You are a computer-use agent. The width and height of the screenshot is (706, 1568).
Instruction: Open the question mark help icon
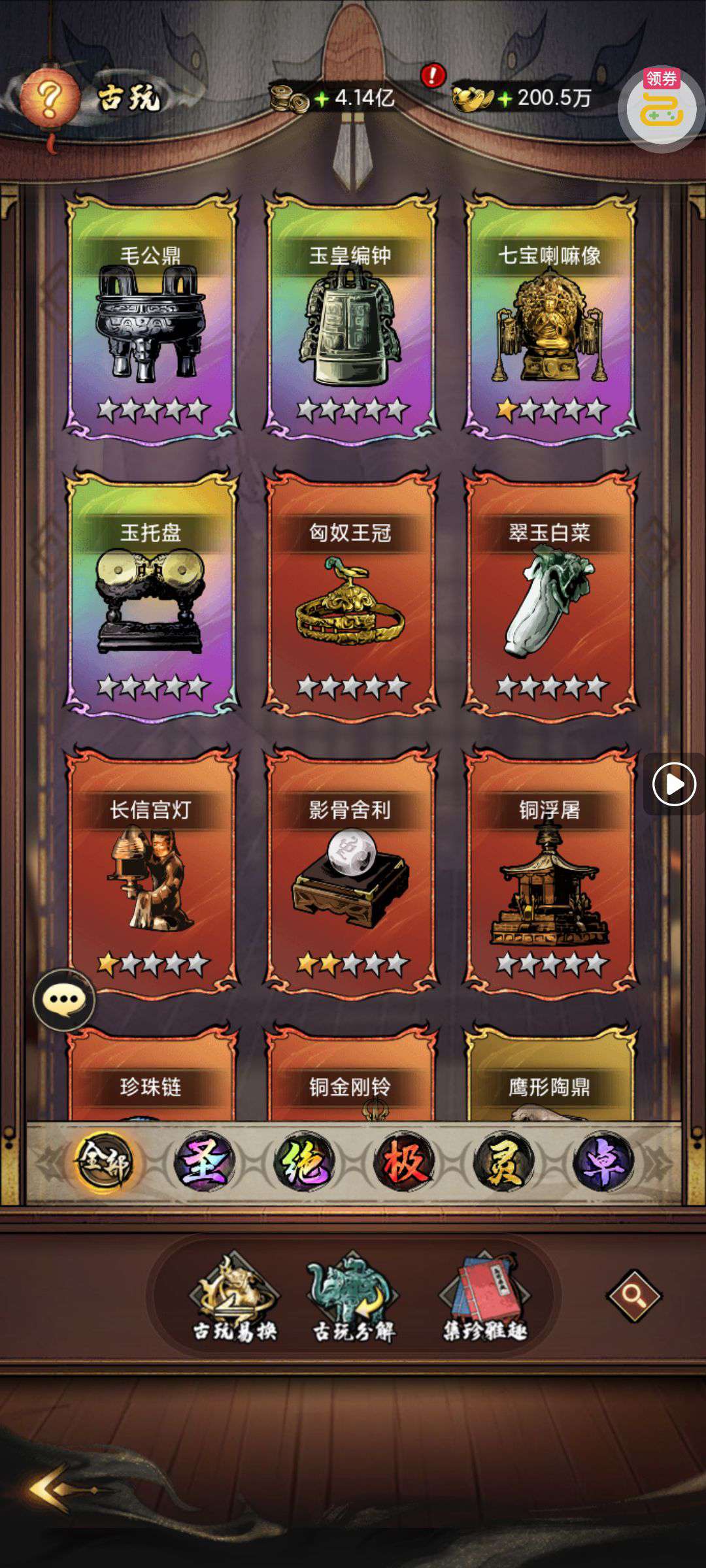tap(49, 98)
